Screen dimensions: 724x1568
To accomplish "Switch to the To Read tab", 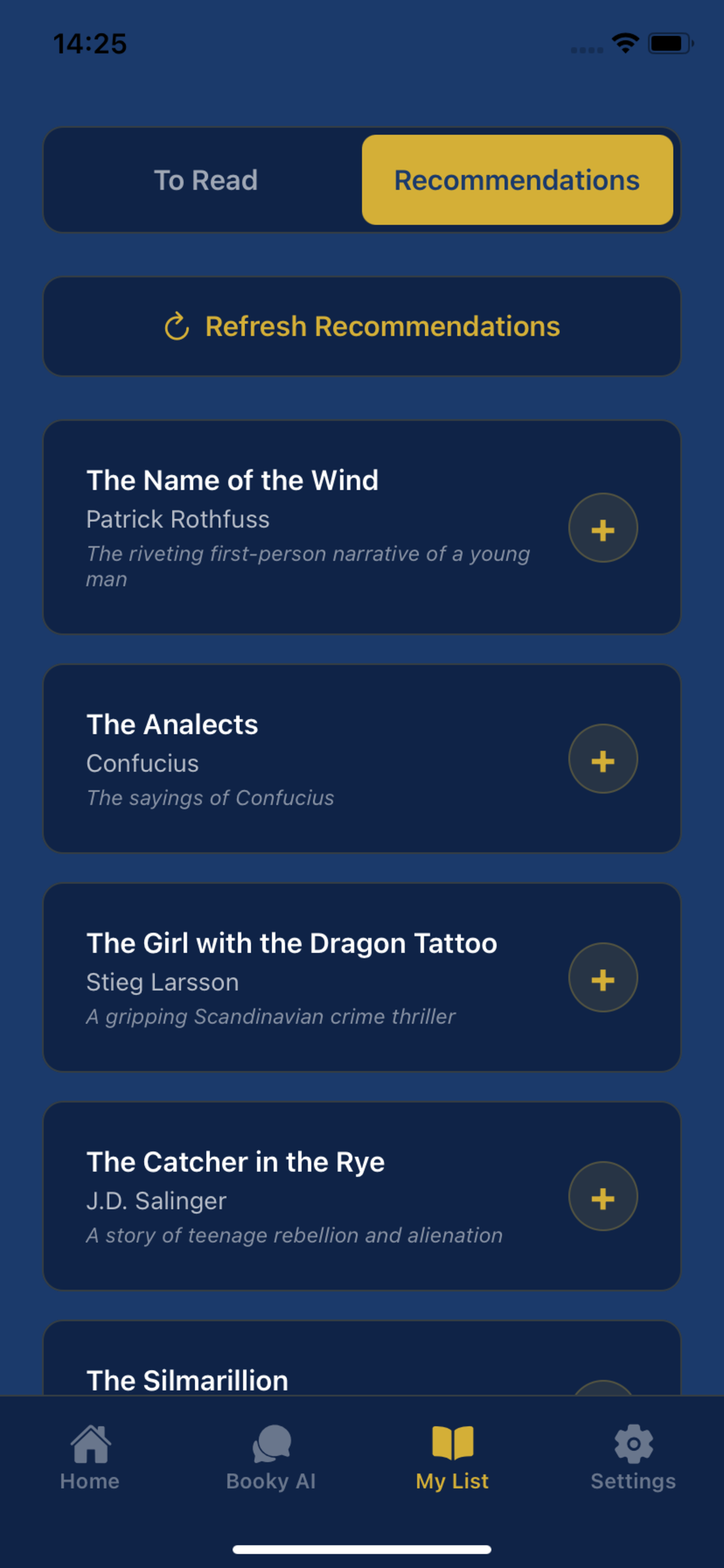I will [206, 180].
